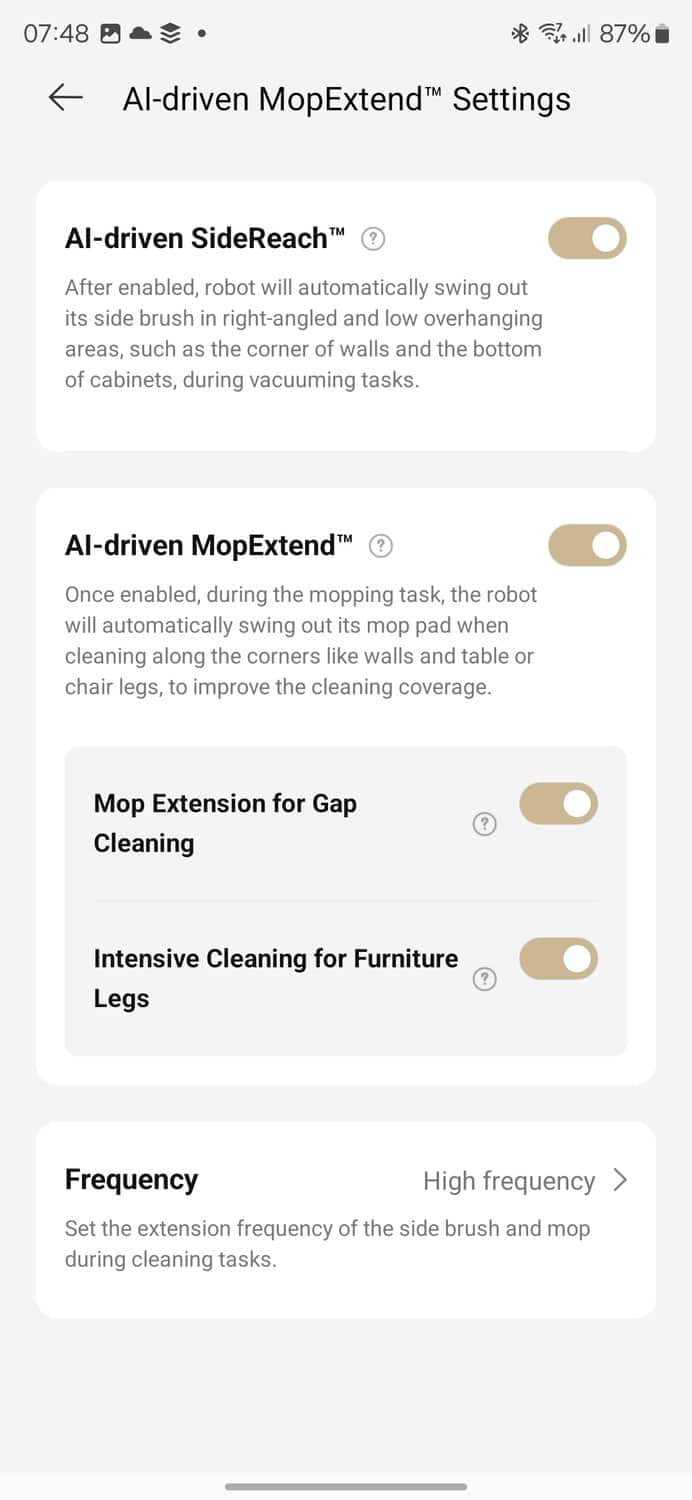Open the Frequency setting row
692x1500 pixels.
point(346,1181)
